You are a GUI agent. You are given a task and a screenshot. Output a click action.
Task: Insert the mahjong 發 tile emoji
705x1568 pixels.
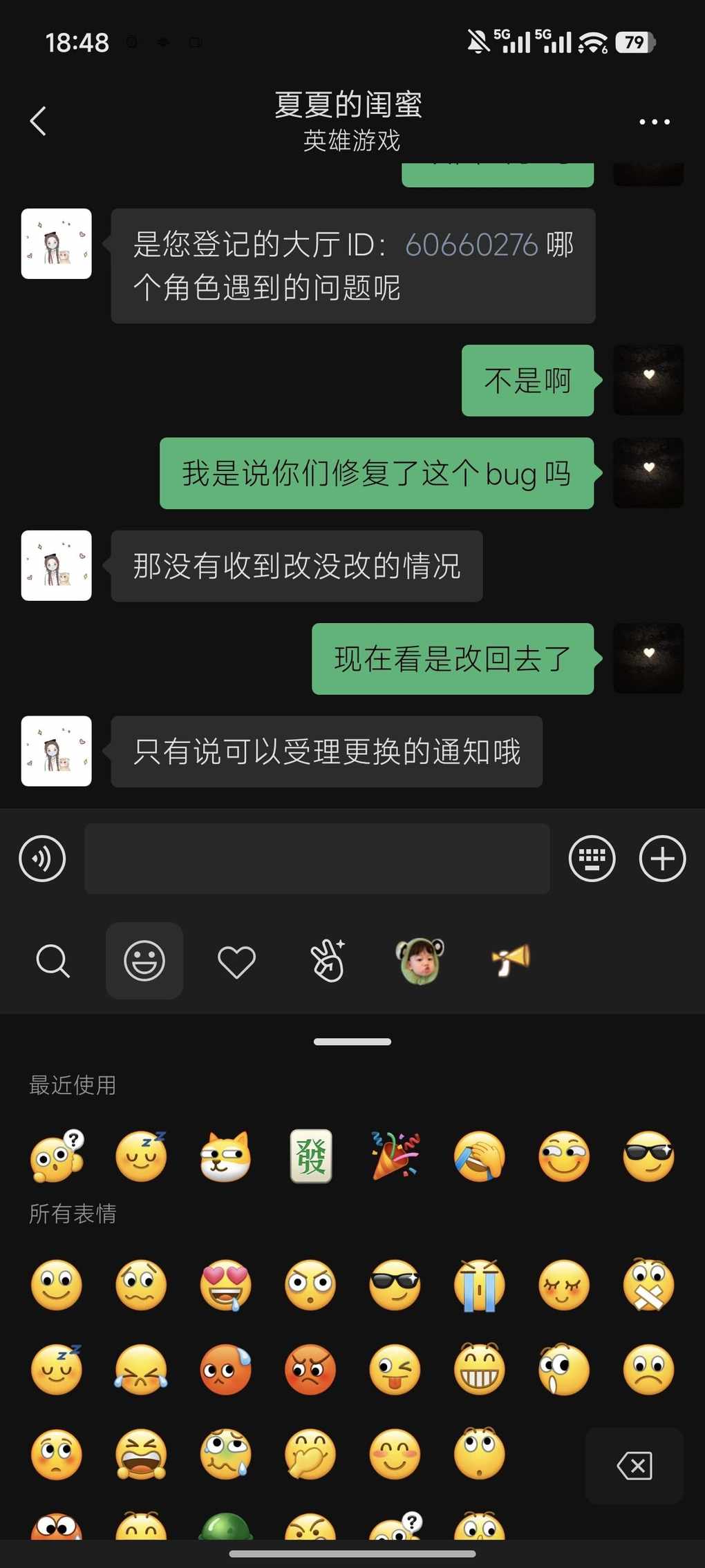point(310,1156)
